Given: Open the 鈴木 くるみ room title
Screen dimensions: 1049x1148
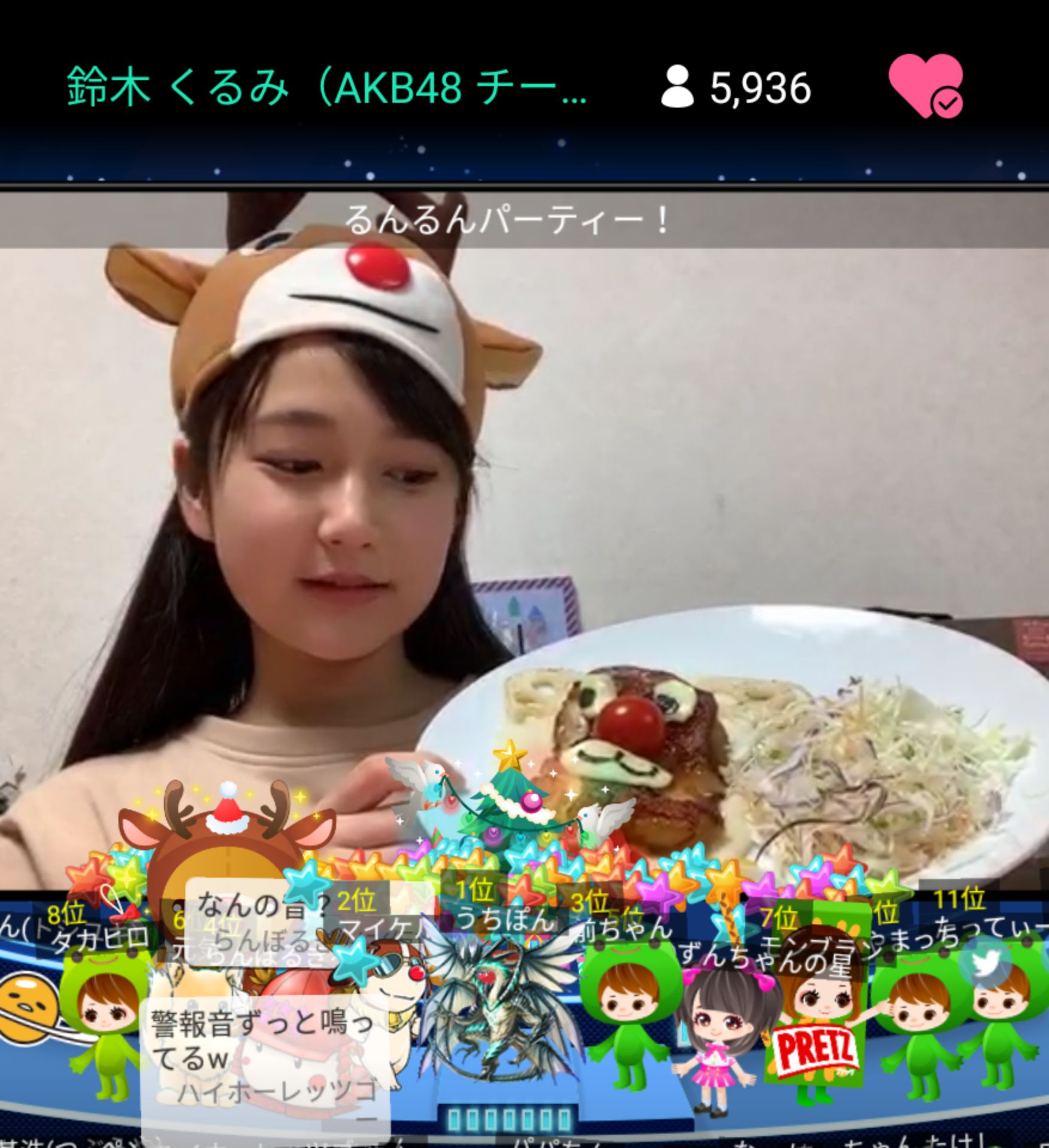Looking at the screenshot, I should click(327, 87).
